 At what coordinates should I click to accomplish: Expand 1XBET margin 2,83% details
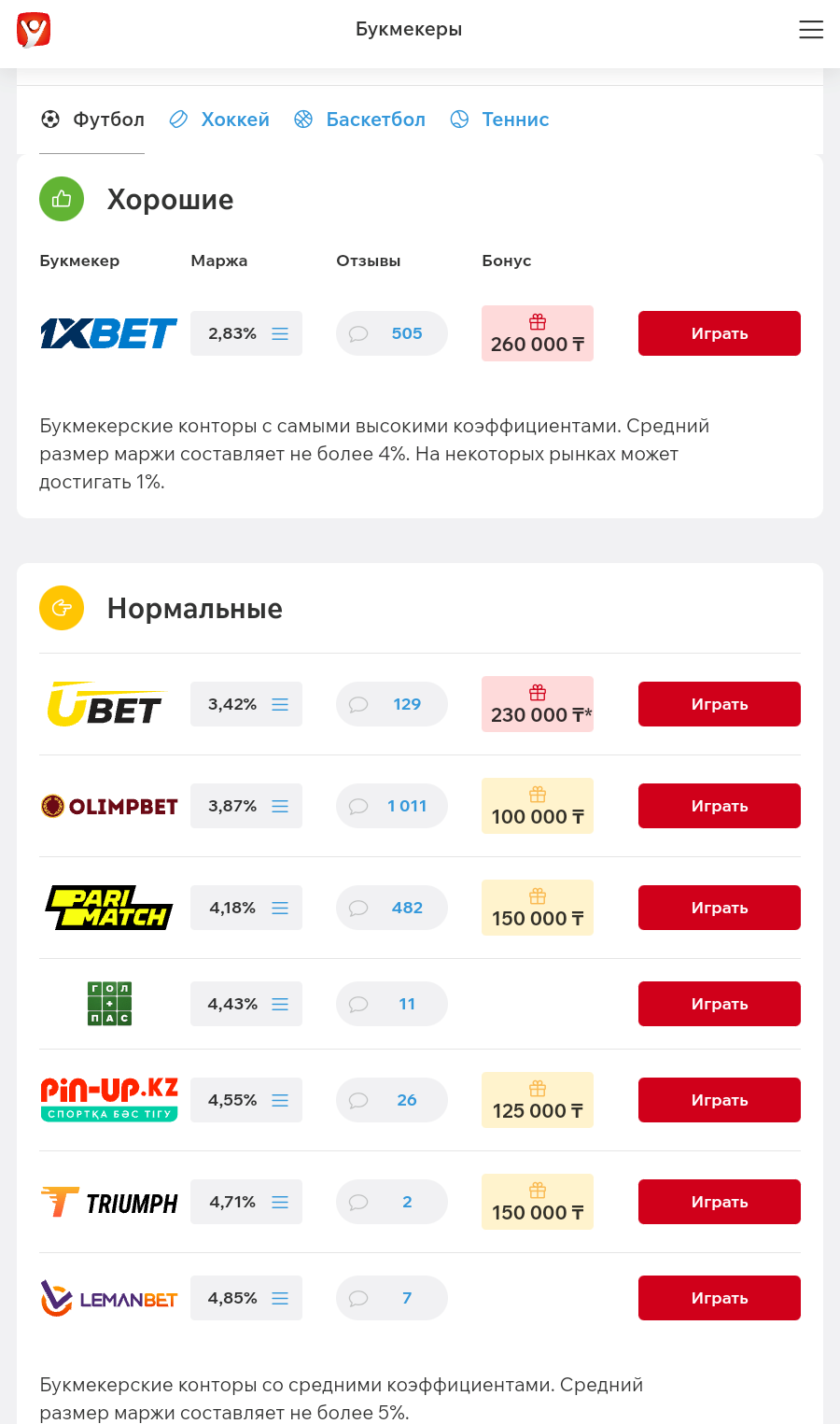(246, 333)
